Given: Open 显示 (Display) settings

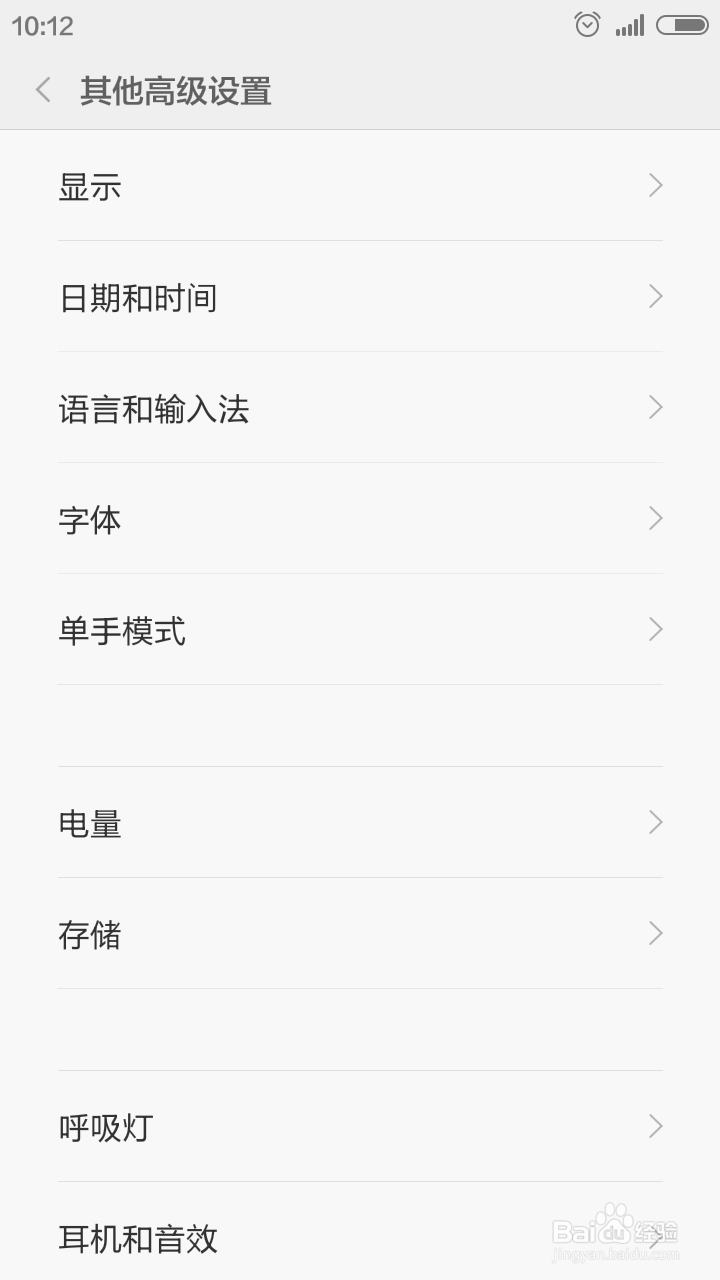Looking at the screenshot, I should coord(360,187).
